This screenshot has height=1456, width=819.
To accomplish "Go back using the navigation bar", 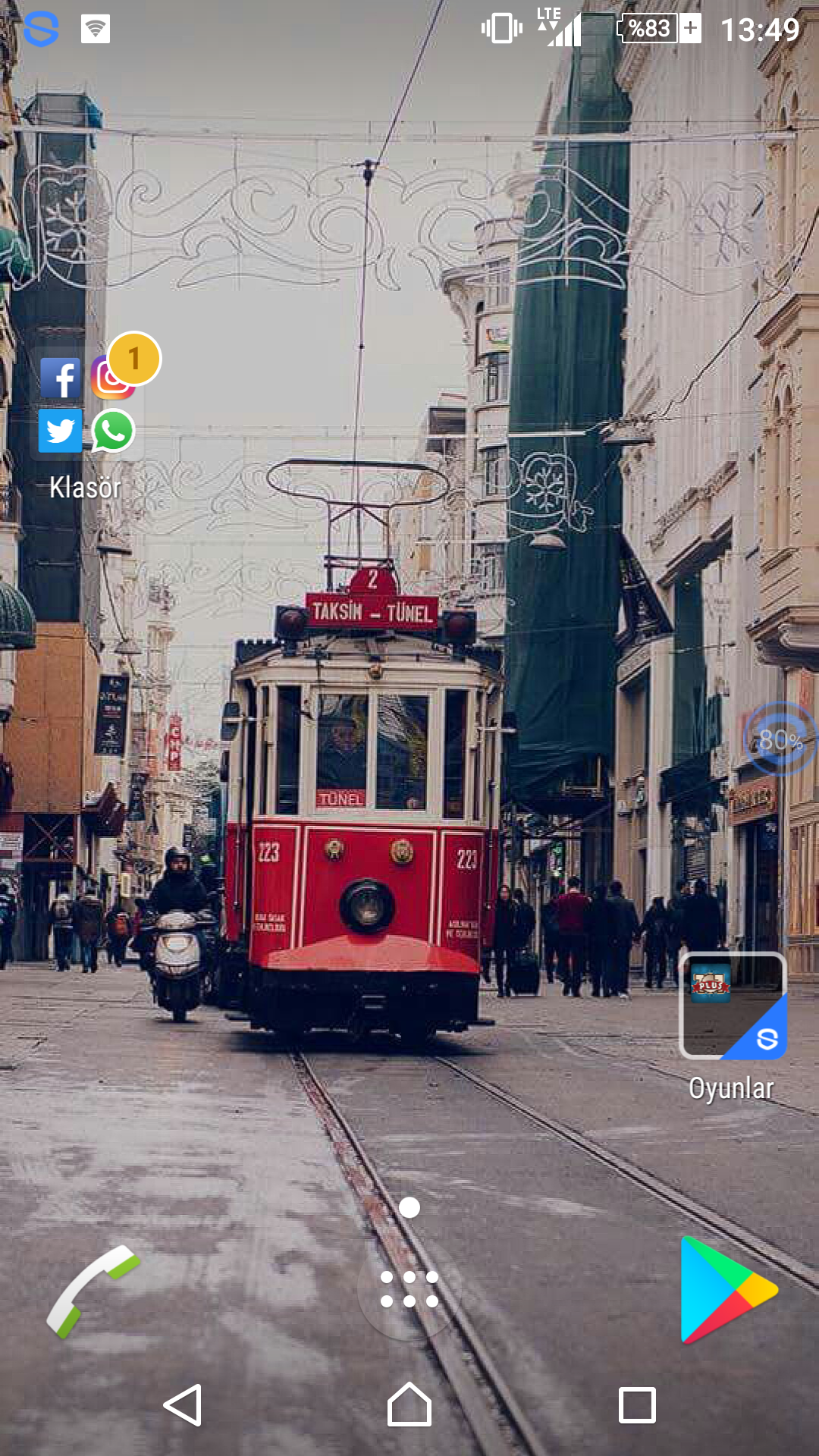I will coord(183,1405).
